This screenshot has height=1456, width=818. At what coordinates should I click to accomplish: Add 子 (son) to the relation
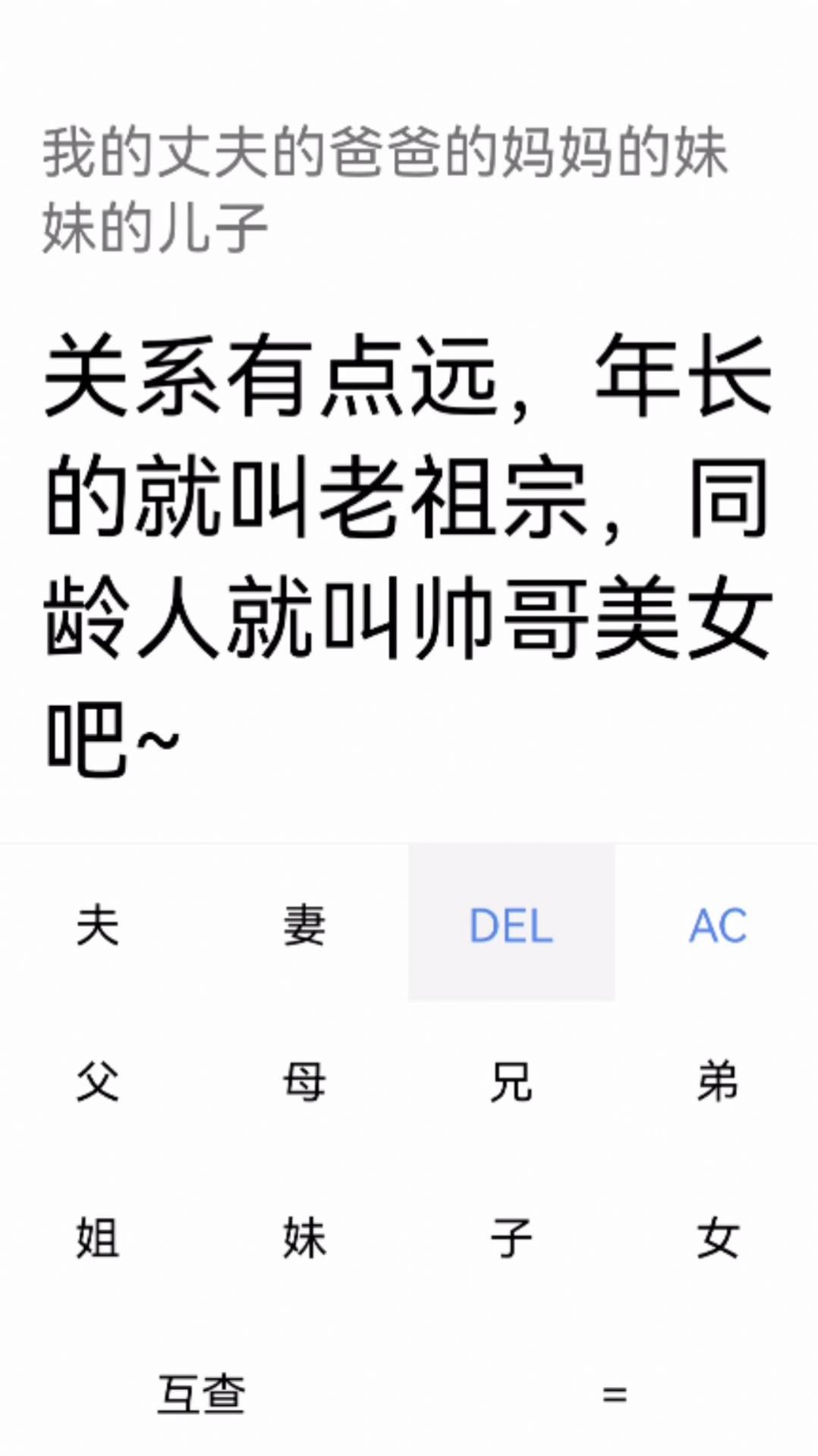511,1237
